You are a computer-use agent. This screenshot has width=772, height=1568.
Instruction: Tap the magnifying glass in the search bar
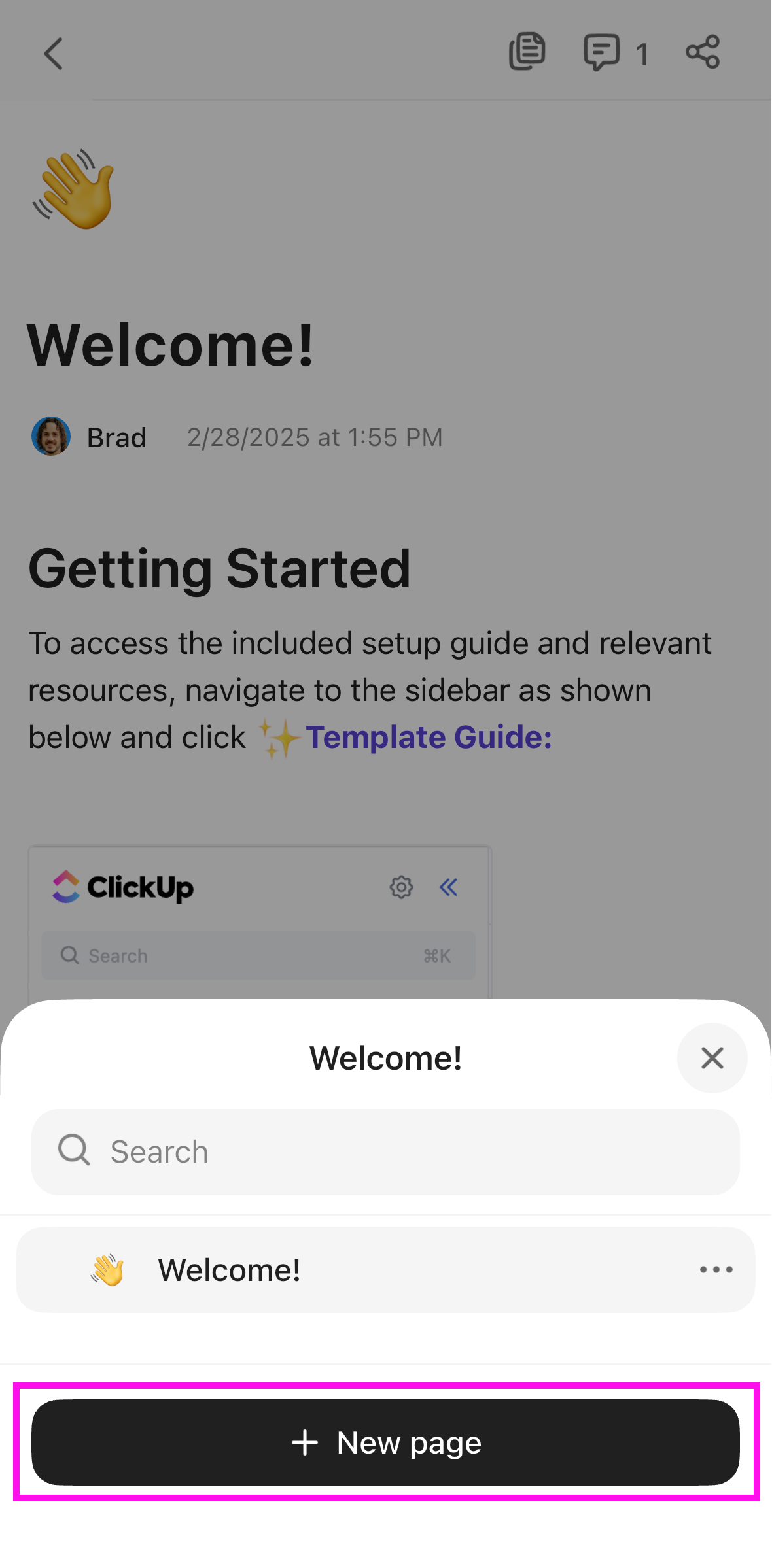pyautogui.click(x=73, y=1150)
